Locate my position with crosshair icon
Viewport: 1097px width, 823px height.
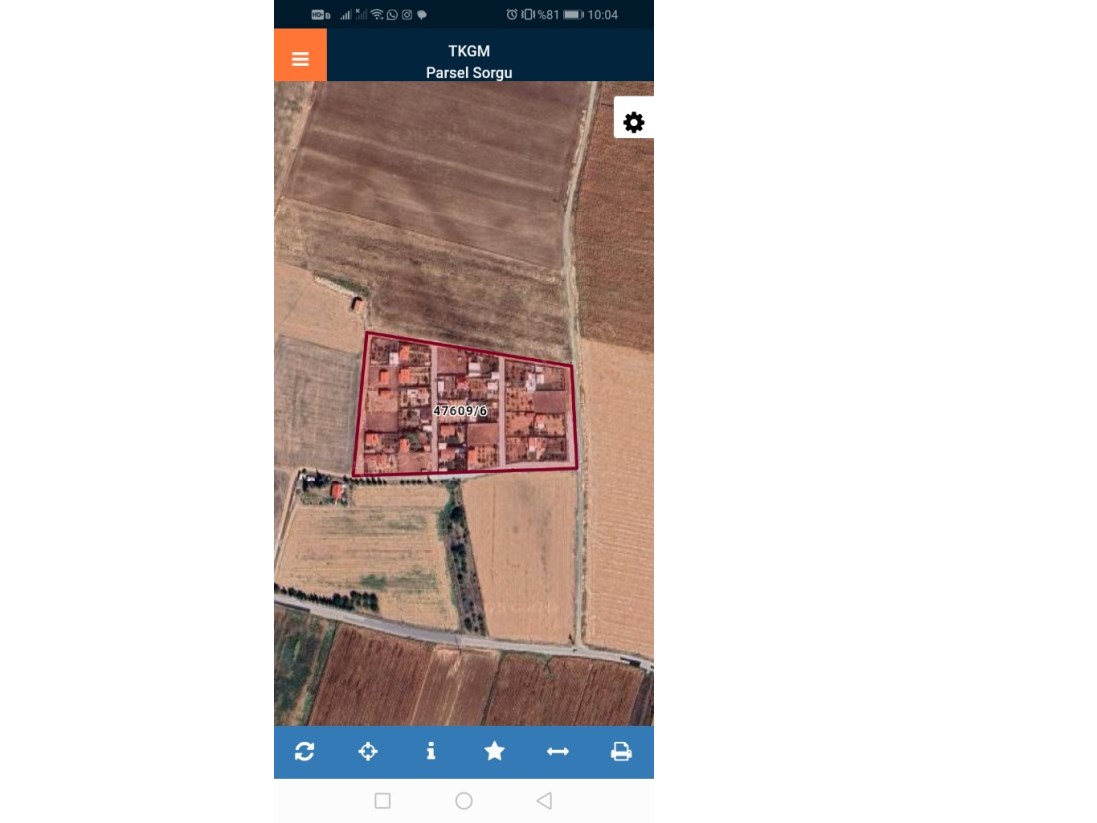[x=368, y=751]
